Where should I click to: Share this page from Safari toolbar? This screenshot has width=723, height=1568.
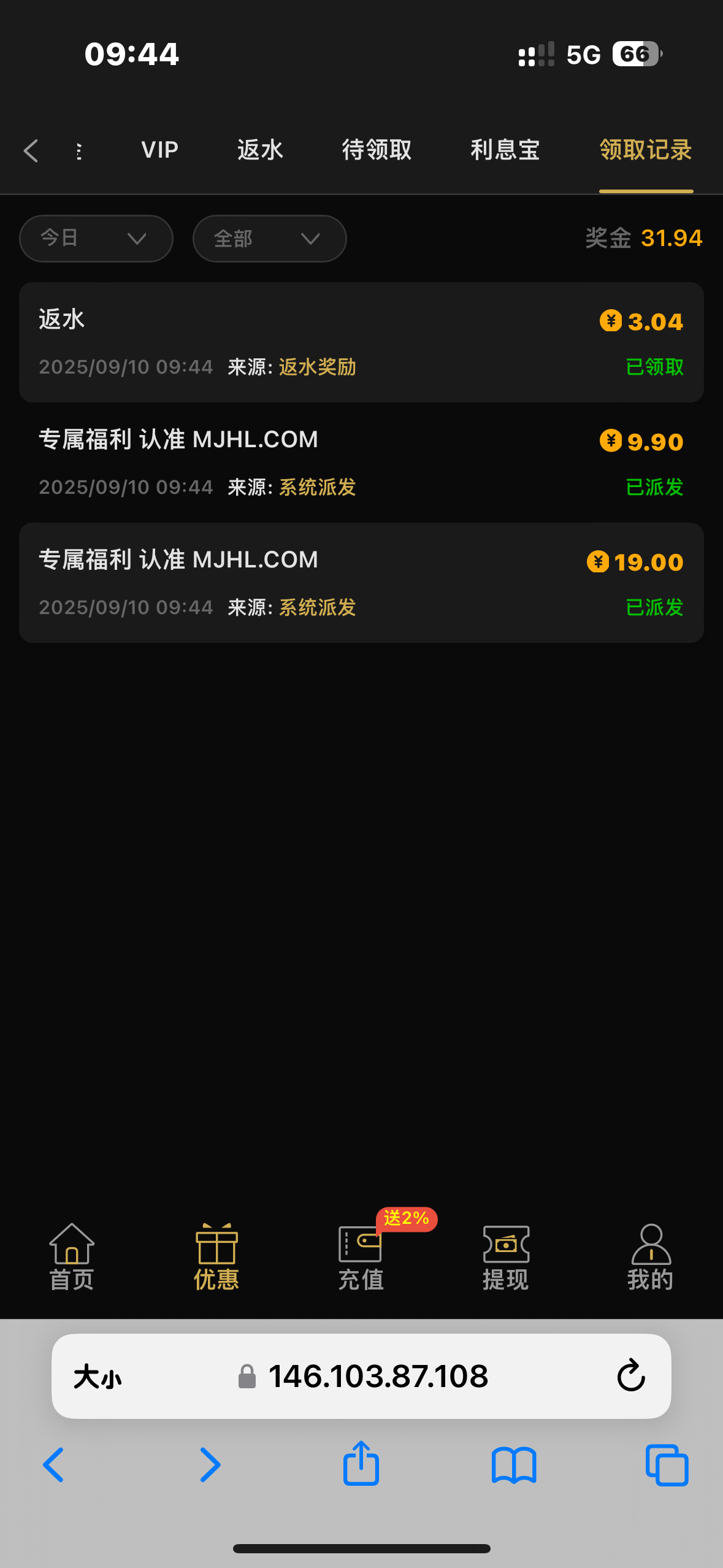361,1464
